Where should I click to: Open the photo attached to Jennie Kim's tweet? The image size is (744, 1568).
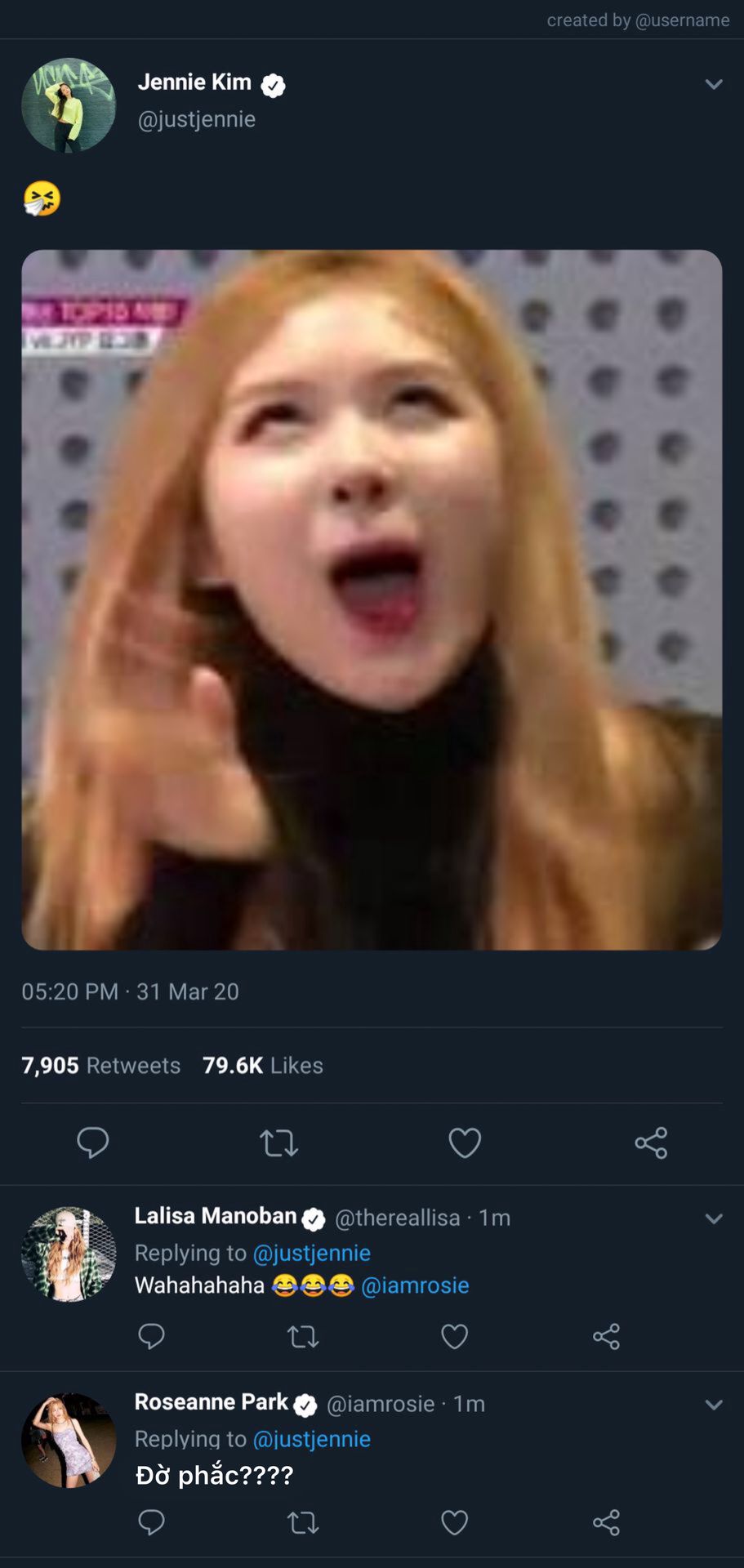click(x=372, y=599)
